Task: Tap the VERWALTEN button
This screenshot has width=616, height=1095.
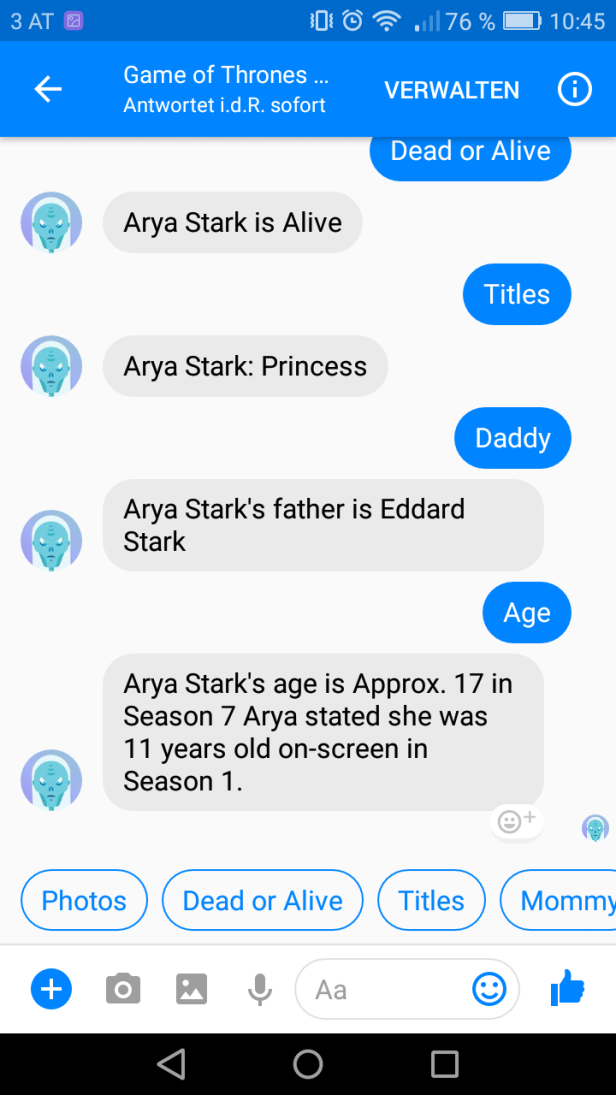Action: click(x=451, y=90)
